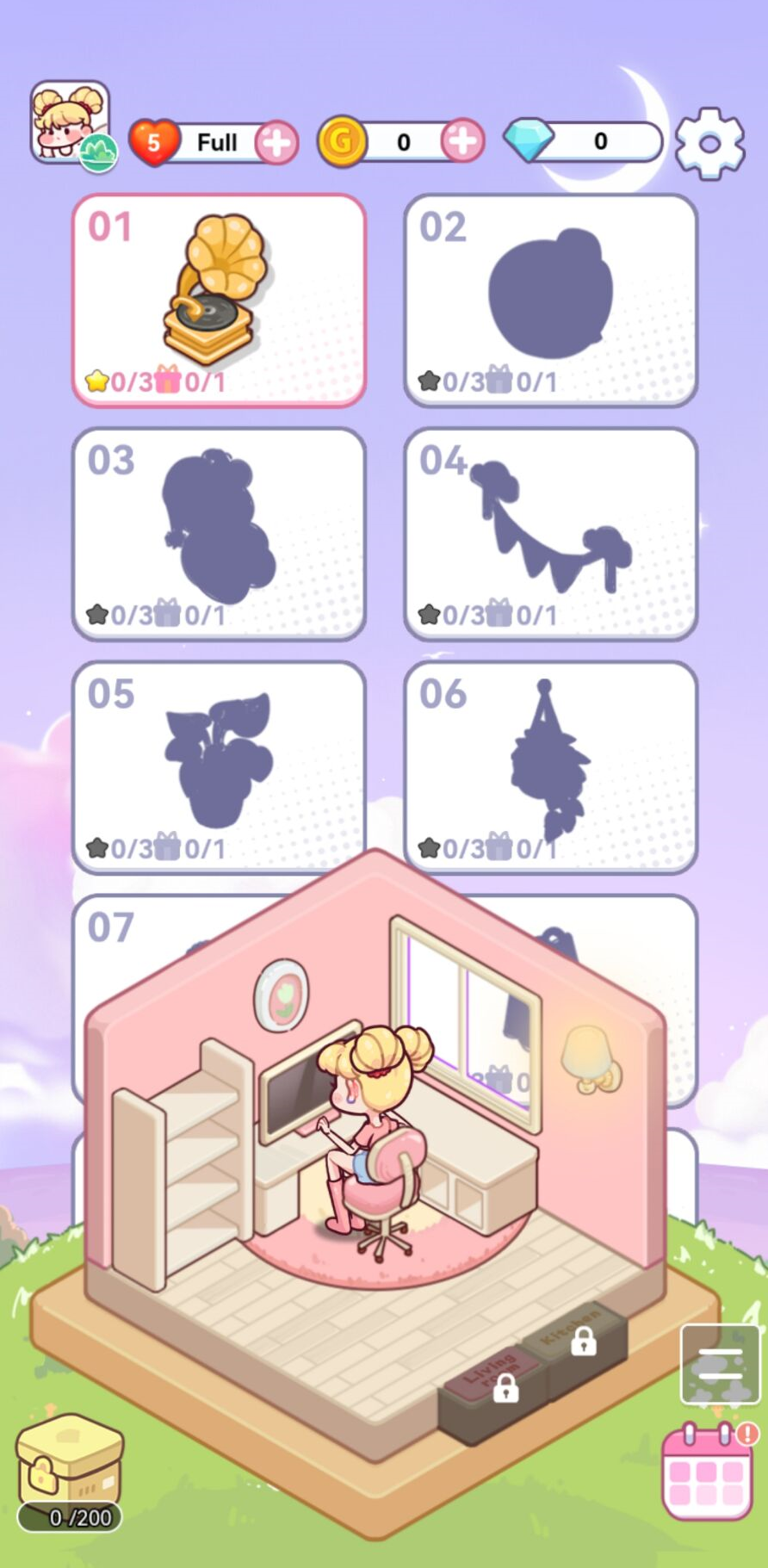This screenshot has height=1568, width=768.
Task: Select locked level 06 hanging plant card
Action: coord(550,765)
